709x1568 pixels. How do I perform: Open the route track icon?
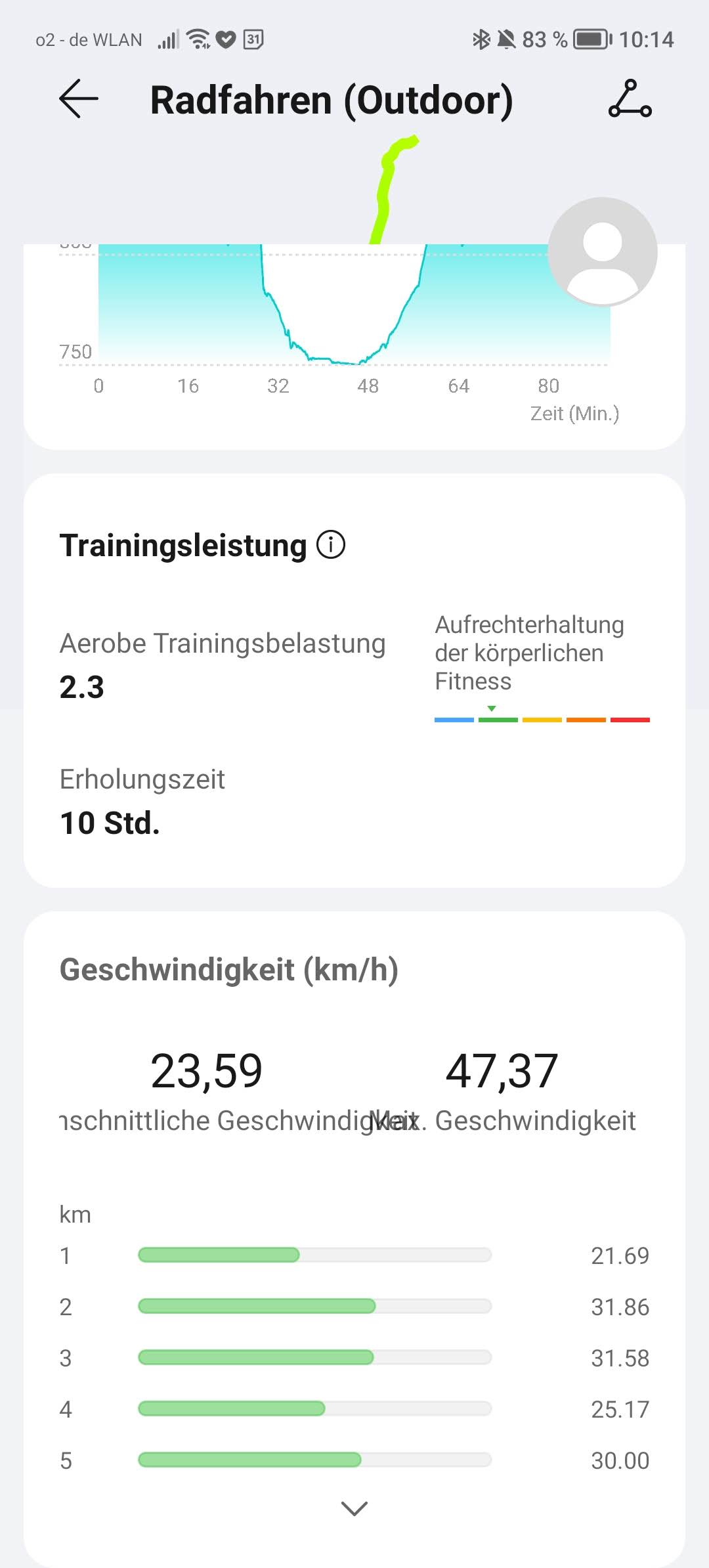coord(630,99)
